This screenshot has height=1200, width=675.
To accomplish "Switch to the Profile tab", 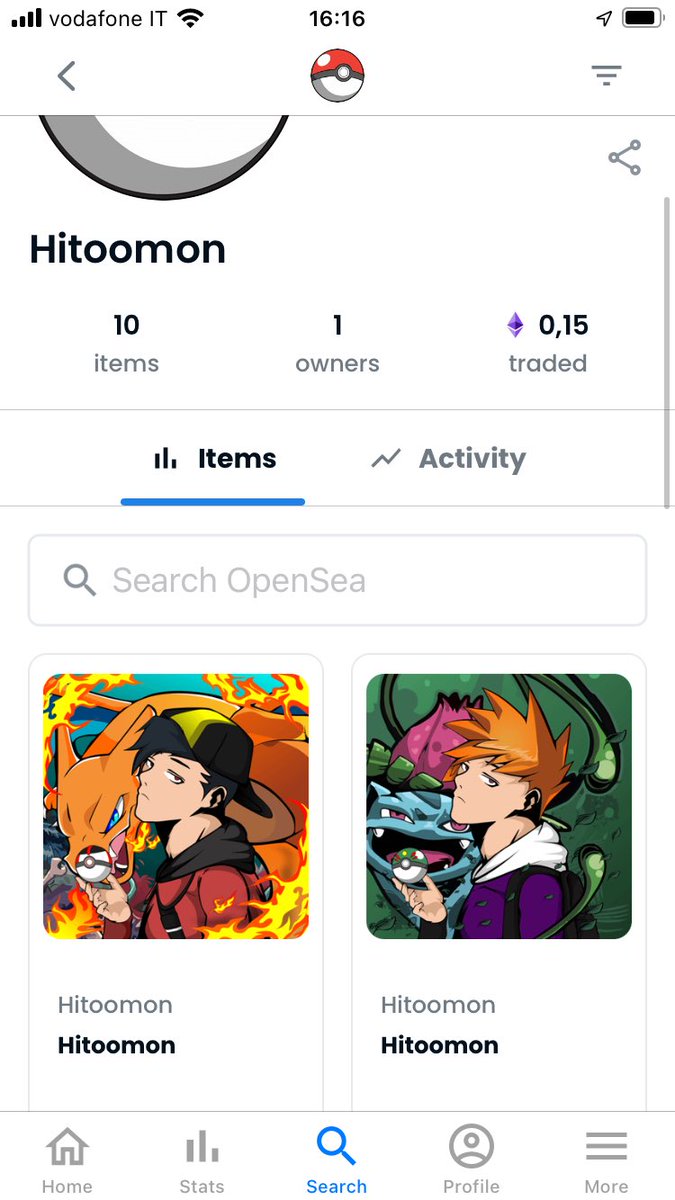I will (x=471, y=1159).
